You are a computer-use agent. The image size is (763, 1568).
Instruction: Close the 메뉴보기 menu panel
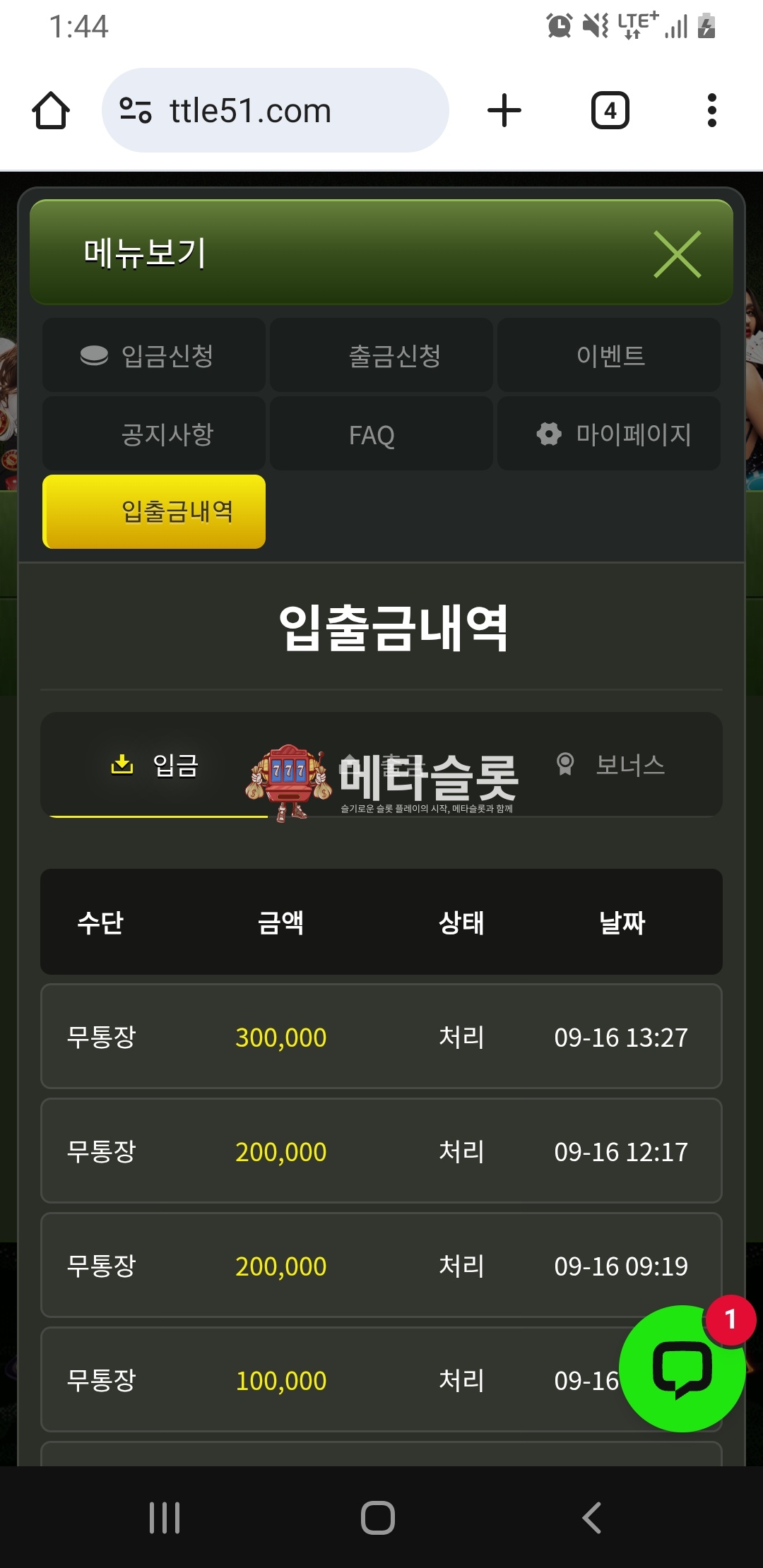coord(677,254)
